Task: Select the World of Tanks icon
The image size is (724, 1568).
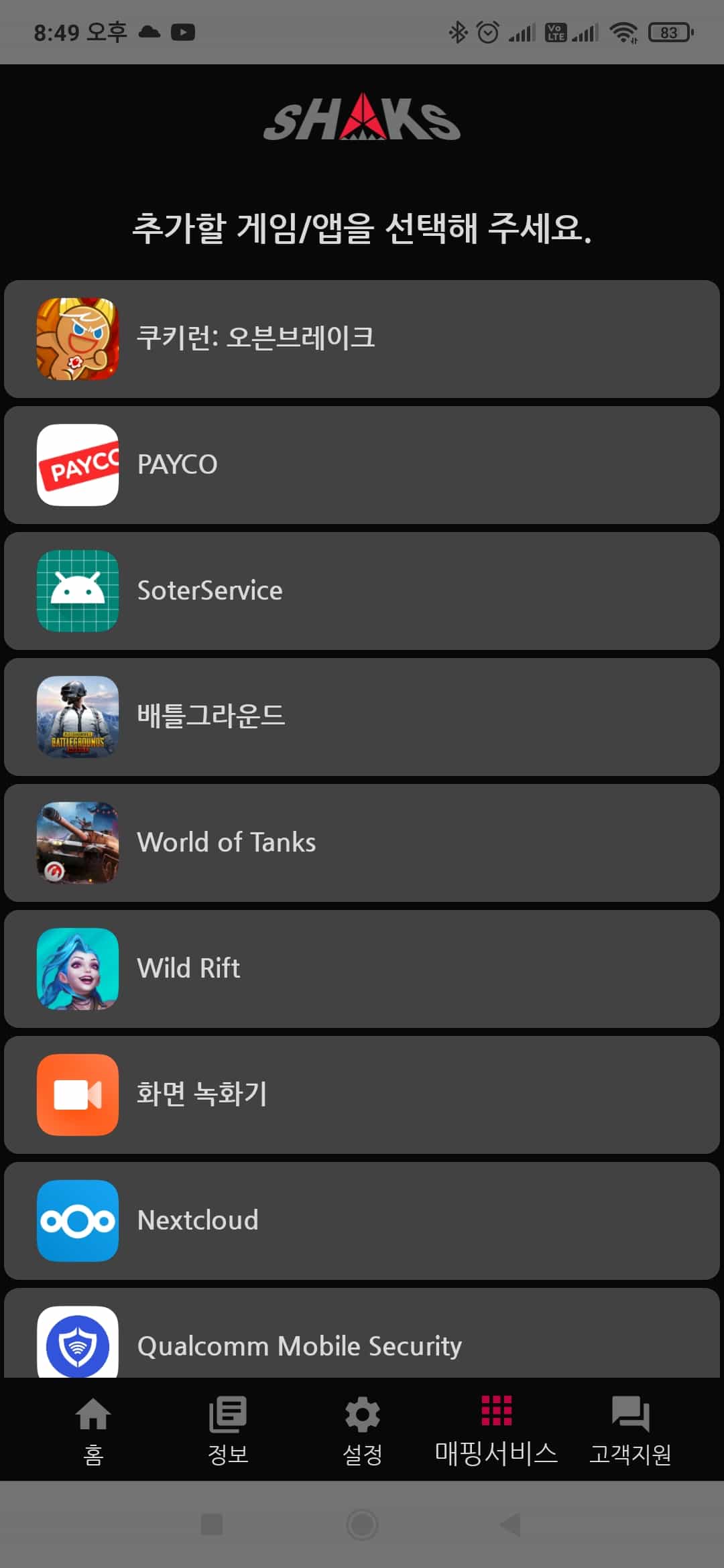Action: point(78,842)
